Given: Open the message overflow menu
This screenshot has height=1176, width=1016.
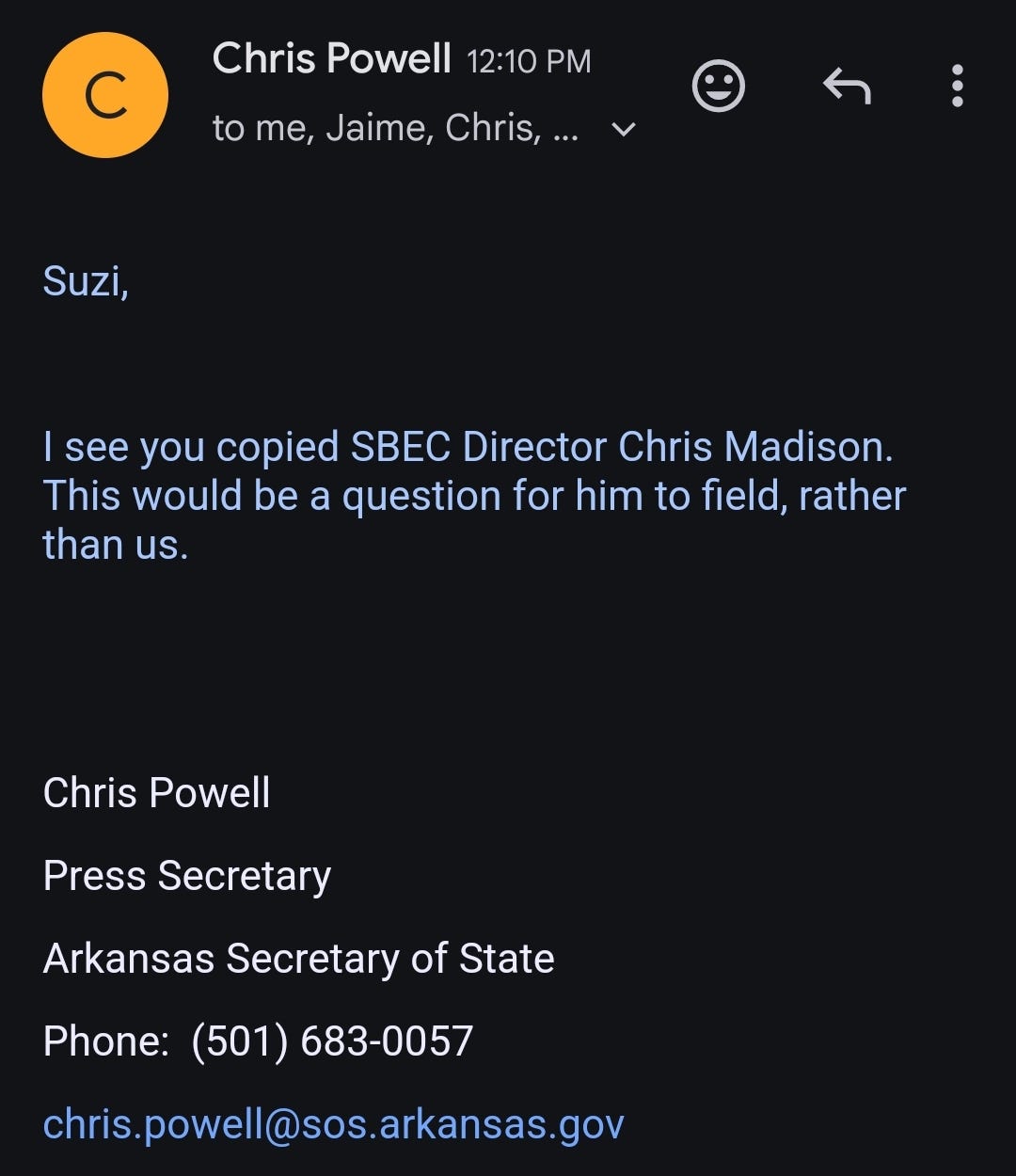Looking at the screenshot, I should 957,87.
